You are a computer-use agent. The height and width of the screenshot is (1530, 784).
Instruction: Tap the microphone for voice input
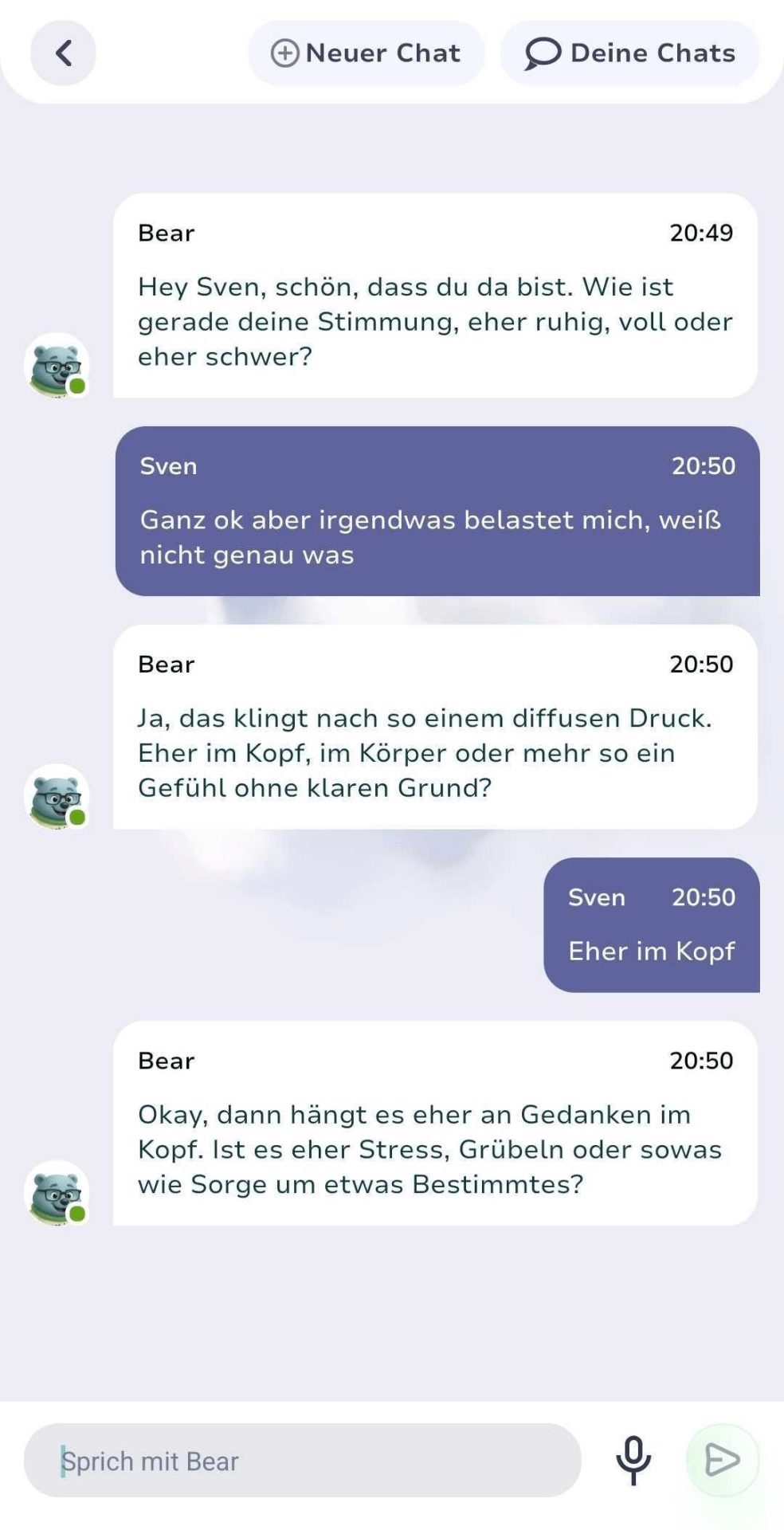(x=633, y=1461)
